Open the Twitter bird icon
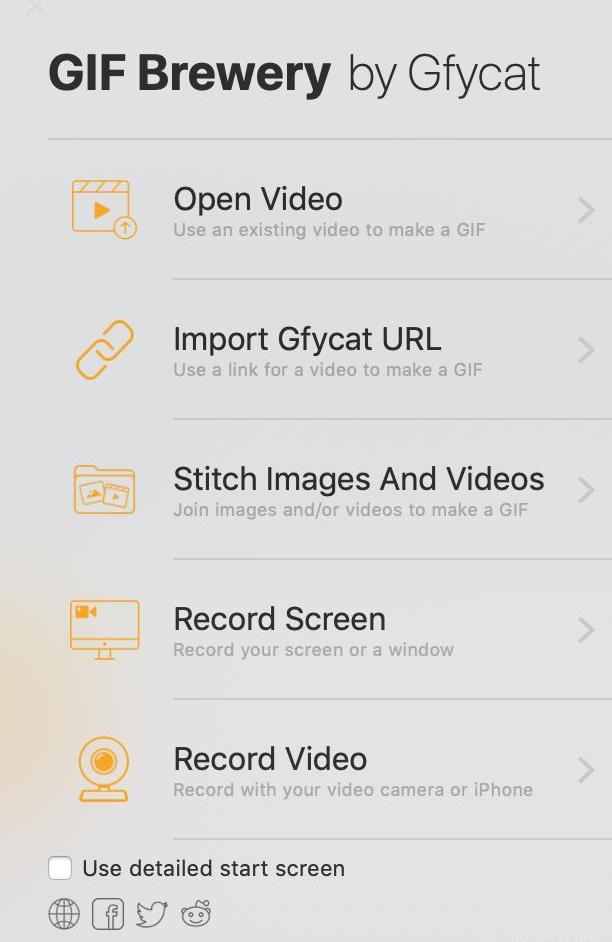Screen dimensions: 612x942 (151, 914)
